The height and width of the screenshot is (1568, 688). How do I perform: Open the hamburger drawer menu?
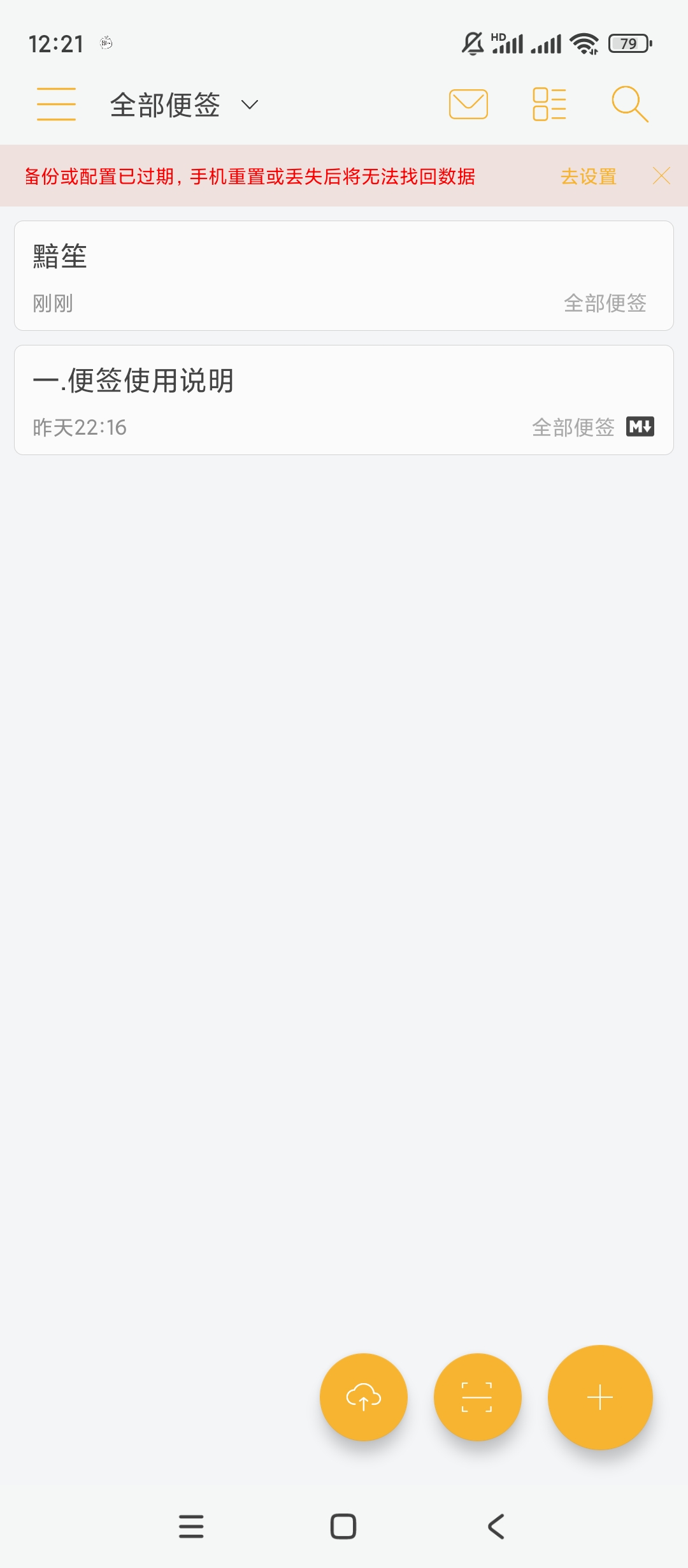(56, 105)
